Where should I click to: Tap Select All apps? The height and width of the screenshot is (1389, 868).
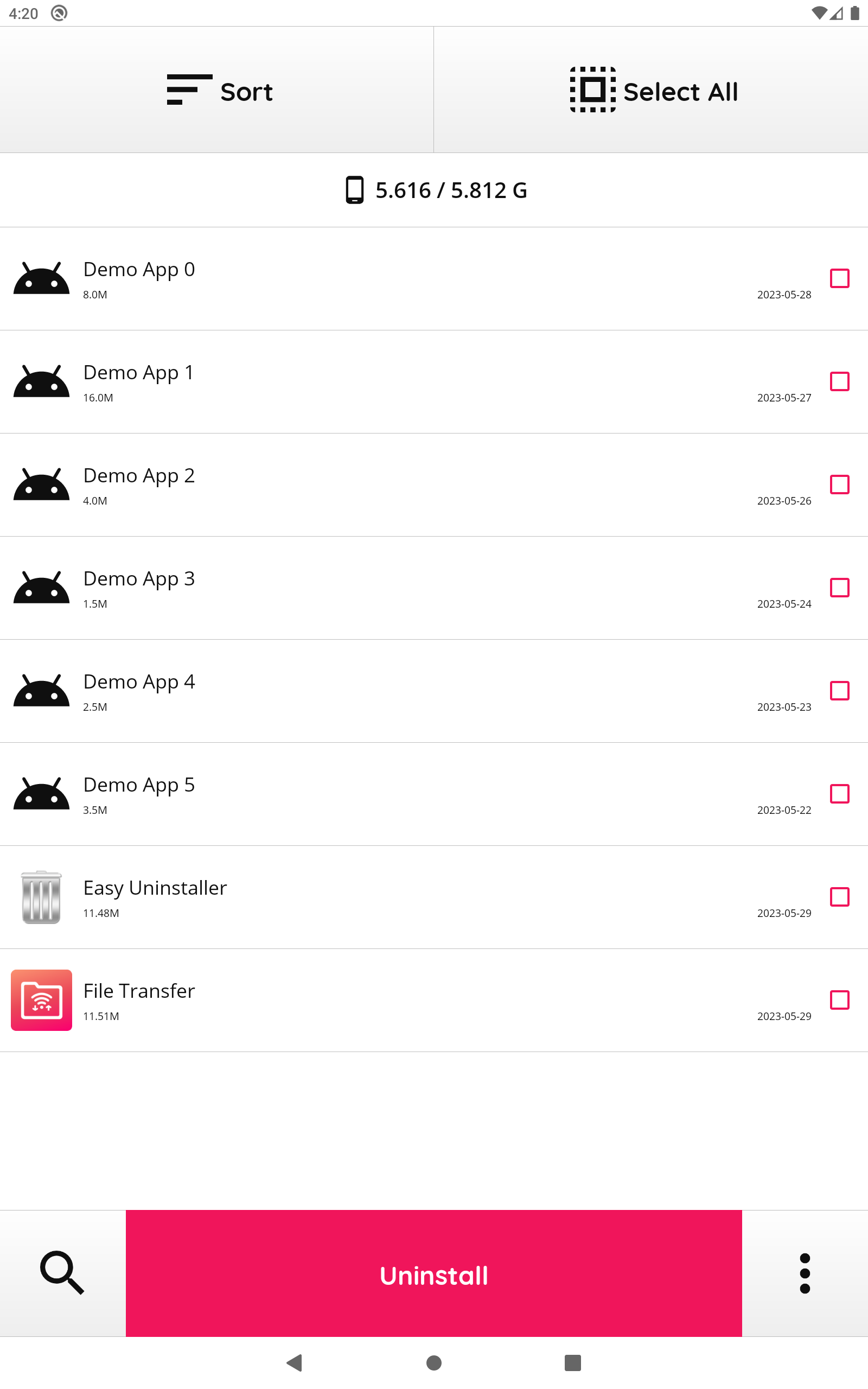[651, 90]
